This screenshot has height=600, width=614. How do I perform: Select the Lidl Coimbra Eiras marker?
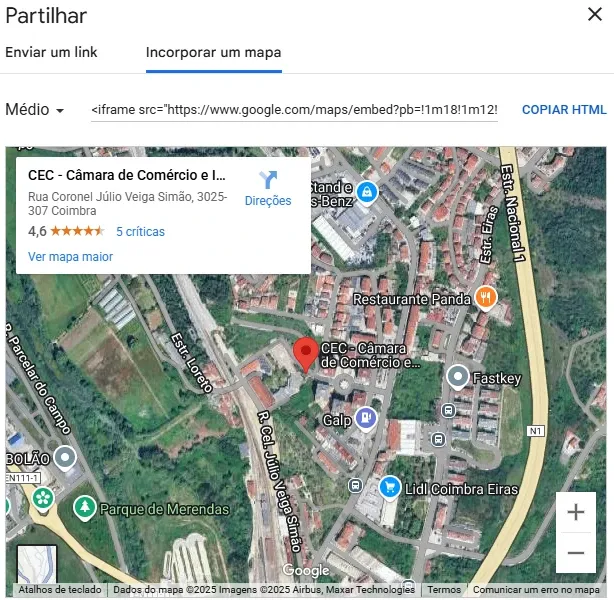click(390, 488)
